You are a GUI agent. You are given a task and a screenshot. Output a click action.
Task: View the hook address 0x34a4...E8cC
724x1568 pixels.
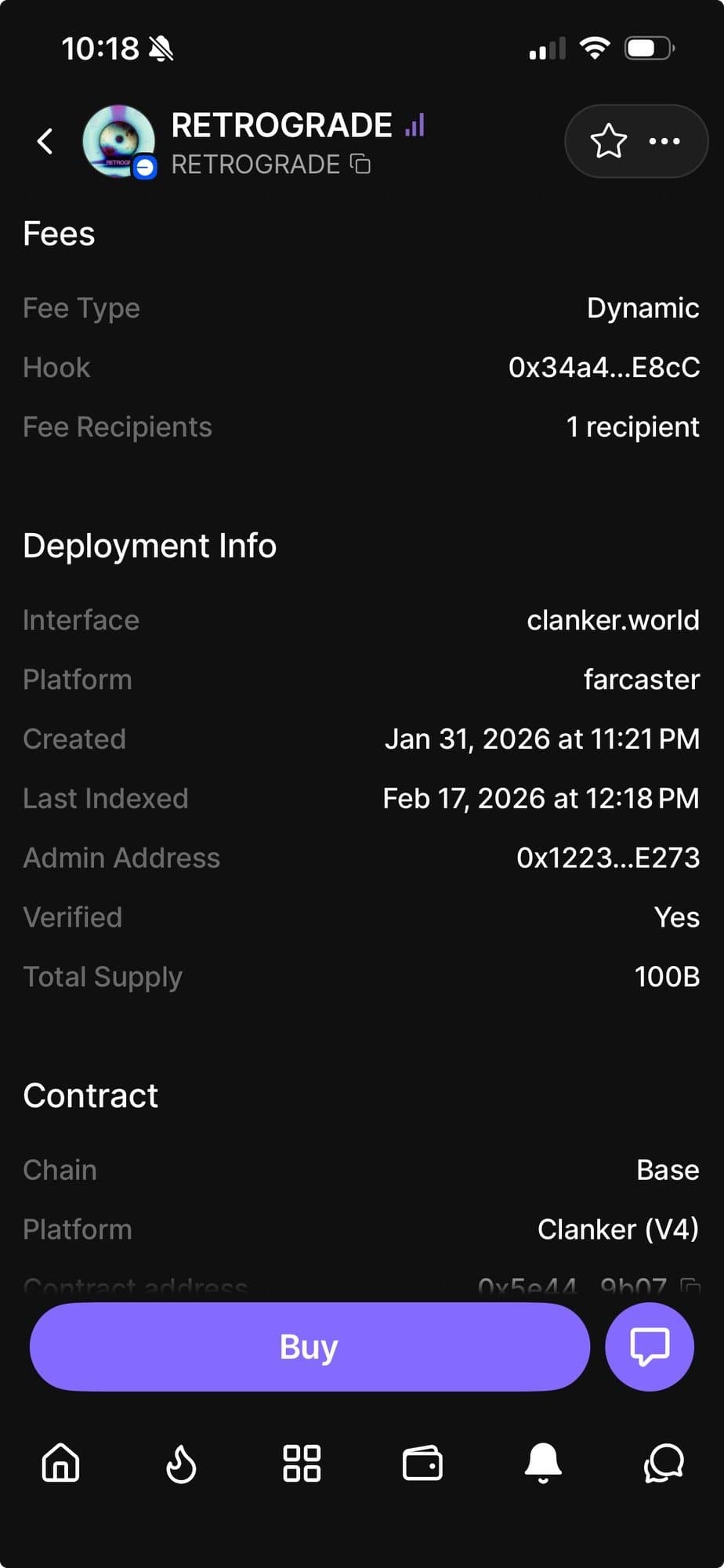[603, 368]
